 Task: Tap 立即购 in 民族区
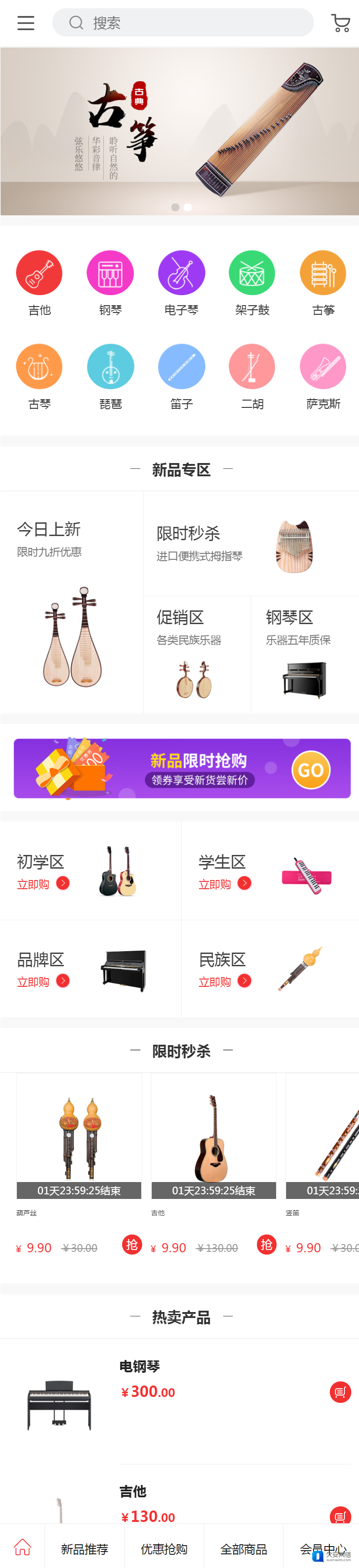(x=225, y=981)
